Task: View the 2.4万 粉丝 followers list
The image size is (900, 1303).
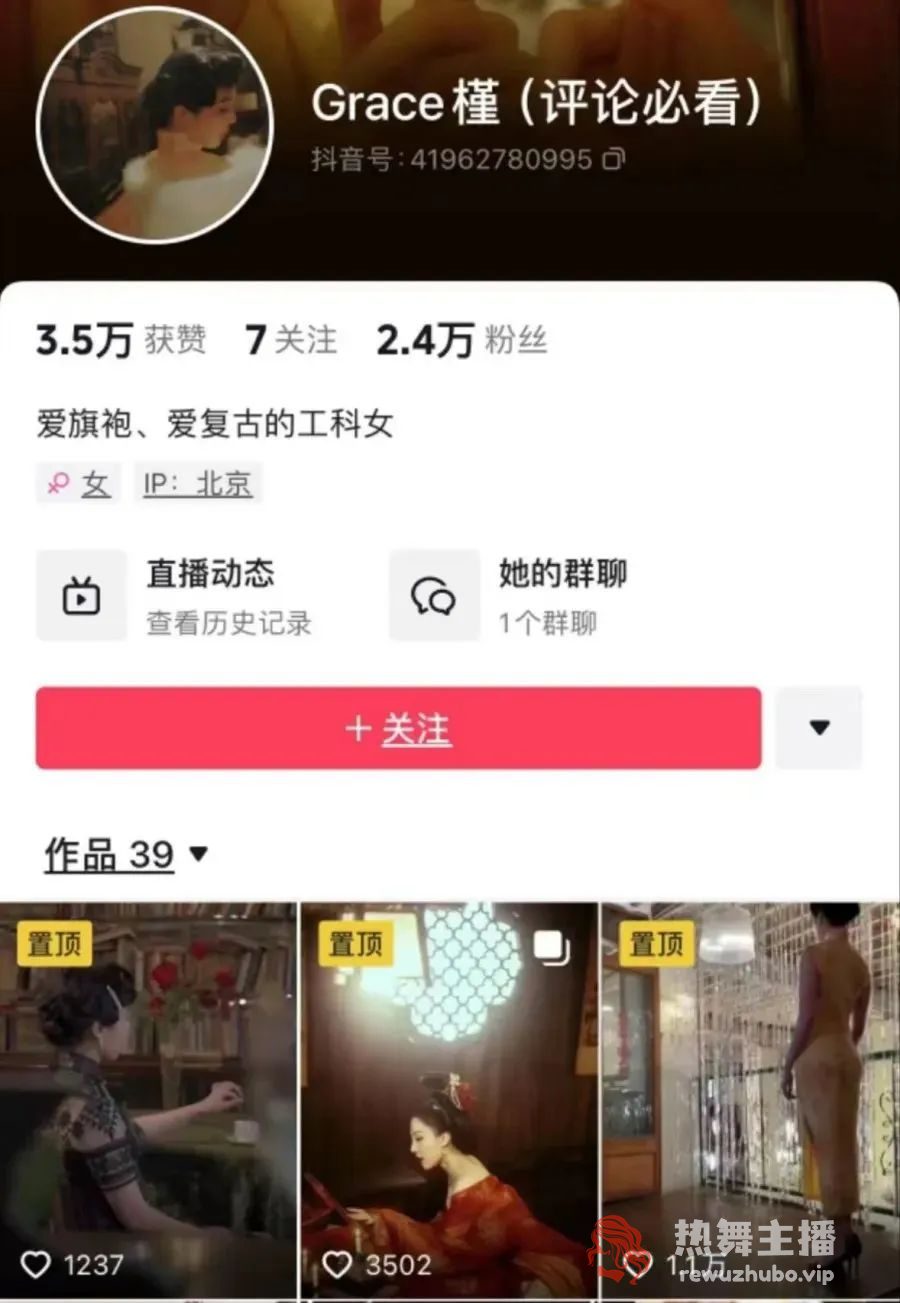Action: (x=460, y=341)
